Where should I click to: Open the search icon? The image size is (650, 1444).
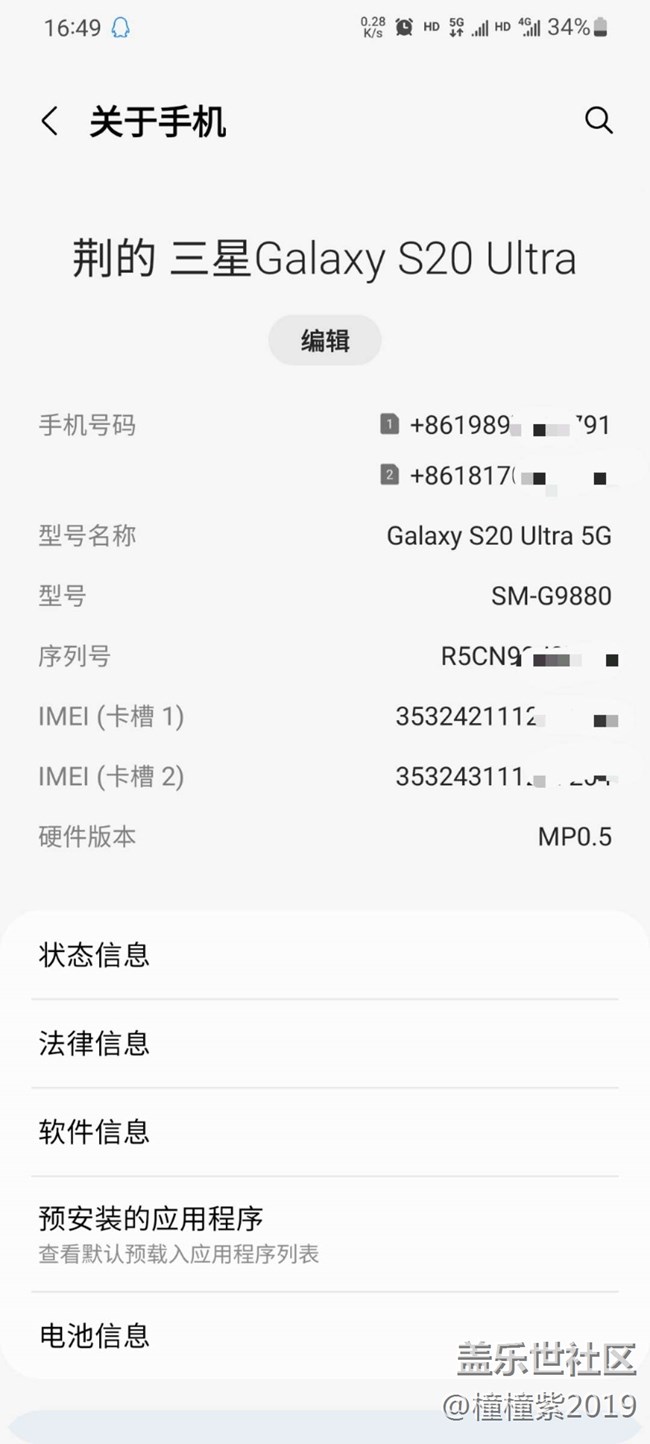(598, 121)
